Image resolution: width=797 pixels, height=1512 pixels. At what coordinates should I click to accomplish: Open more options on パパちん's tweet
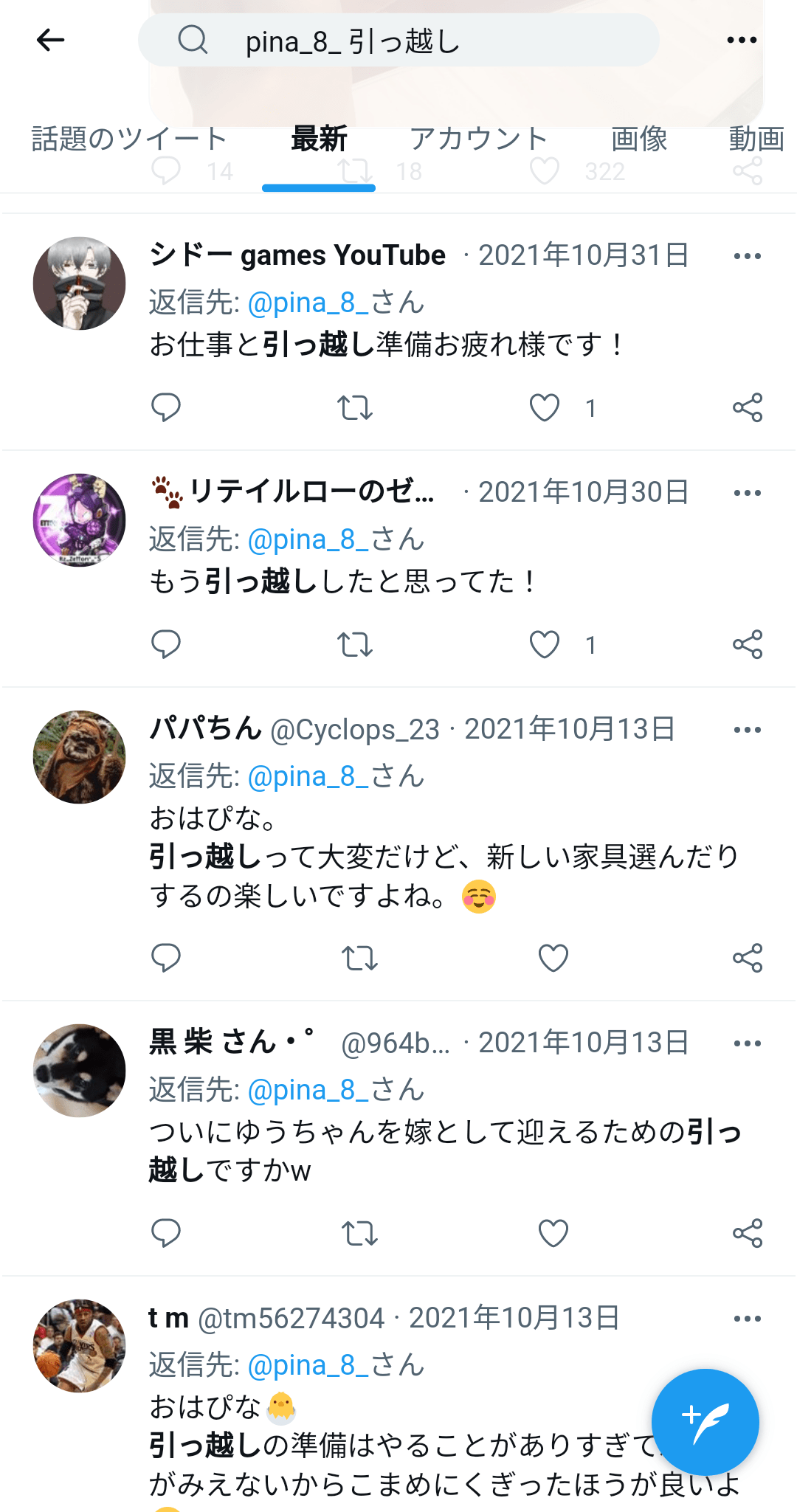click(x=747, y=730)
